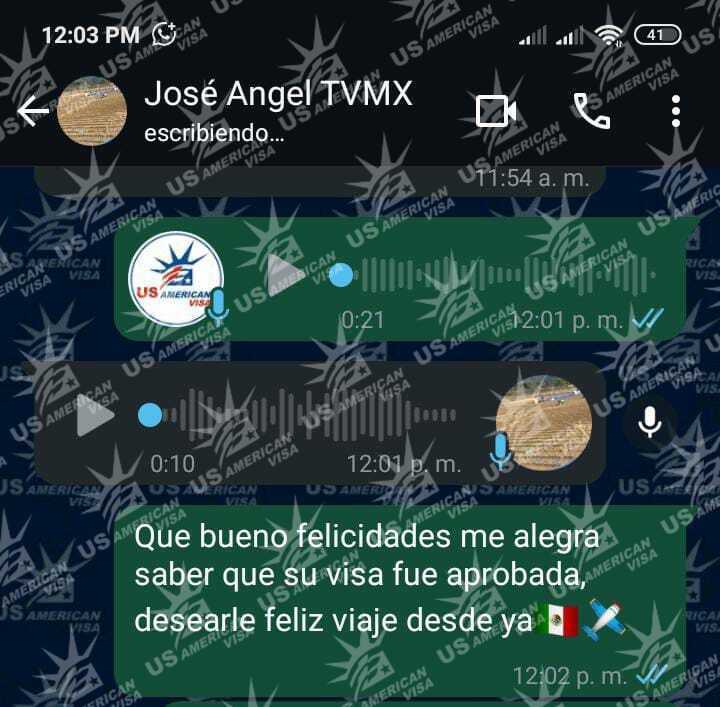Screen dimensions: 720x707
Task: Open the chat overflow menu
Action: (677, 111)
